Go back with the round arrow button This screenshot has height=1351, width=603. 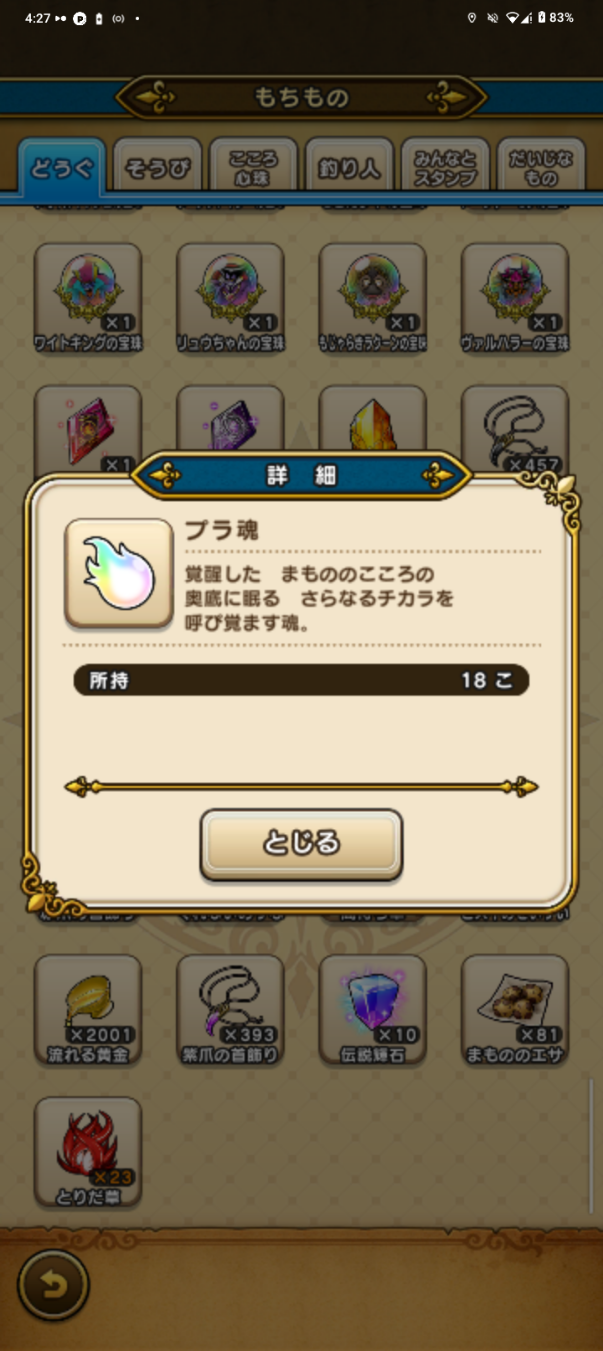pos(53,1285)
